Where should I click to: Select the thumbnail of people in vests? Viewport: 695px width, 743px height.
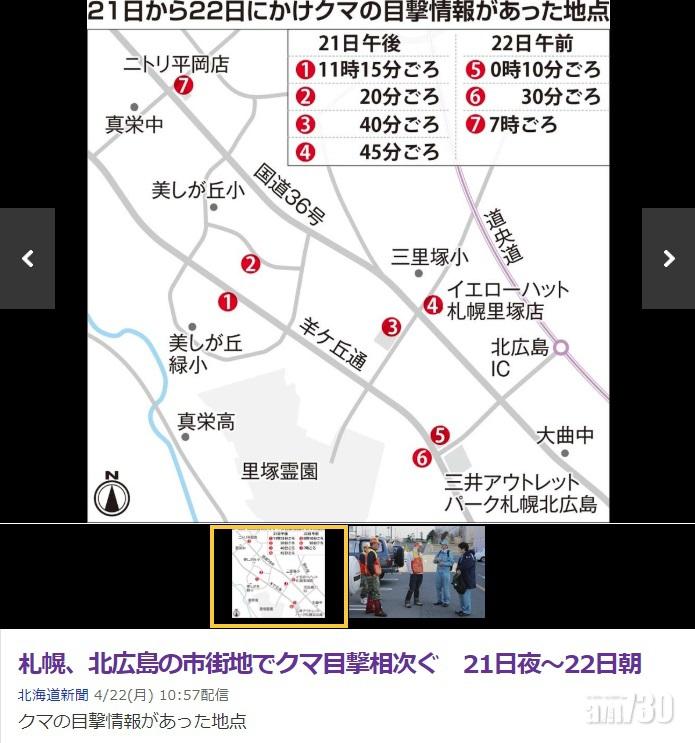[x=416, y=573]
